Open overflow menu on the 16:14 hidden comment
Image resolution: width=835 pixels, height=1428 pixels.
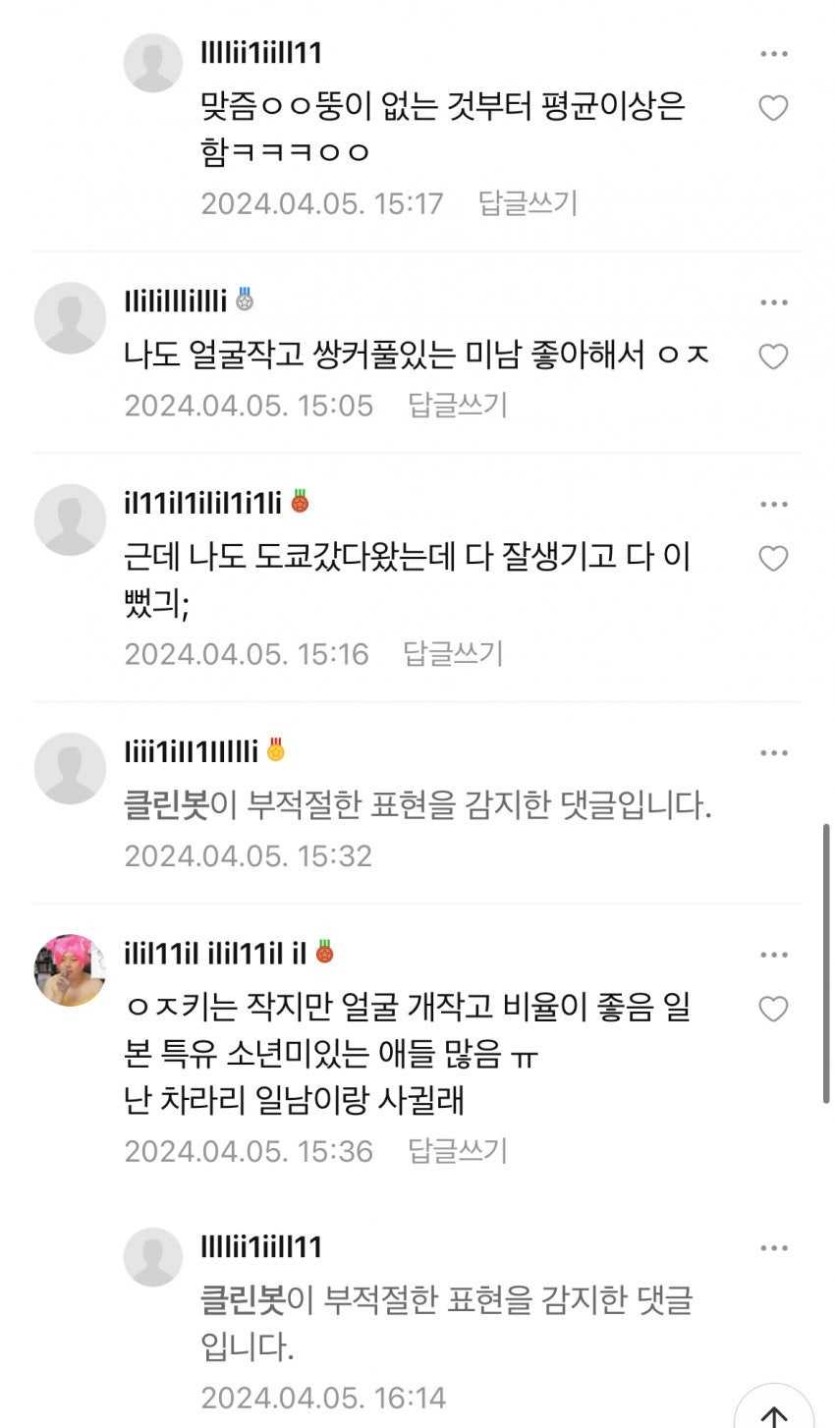[773, 1249]
